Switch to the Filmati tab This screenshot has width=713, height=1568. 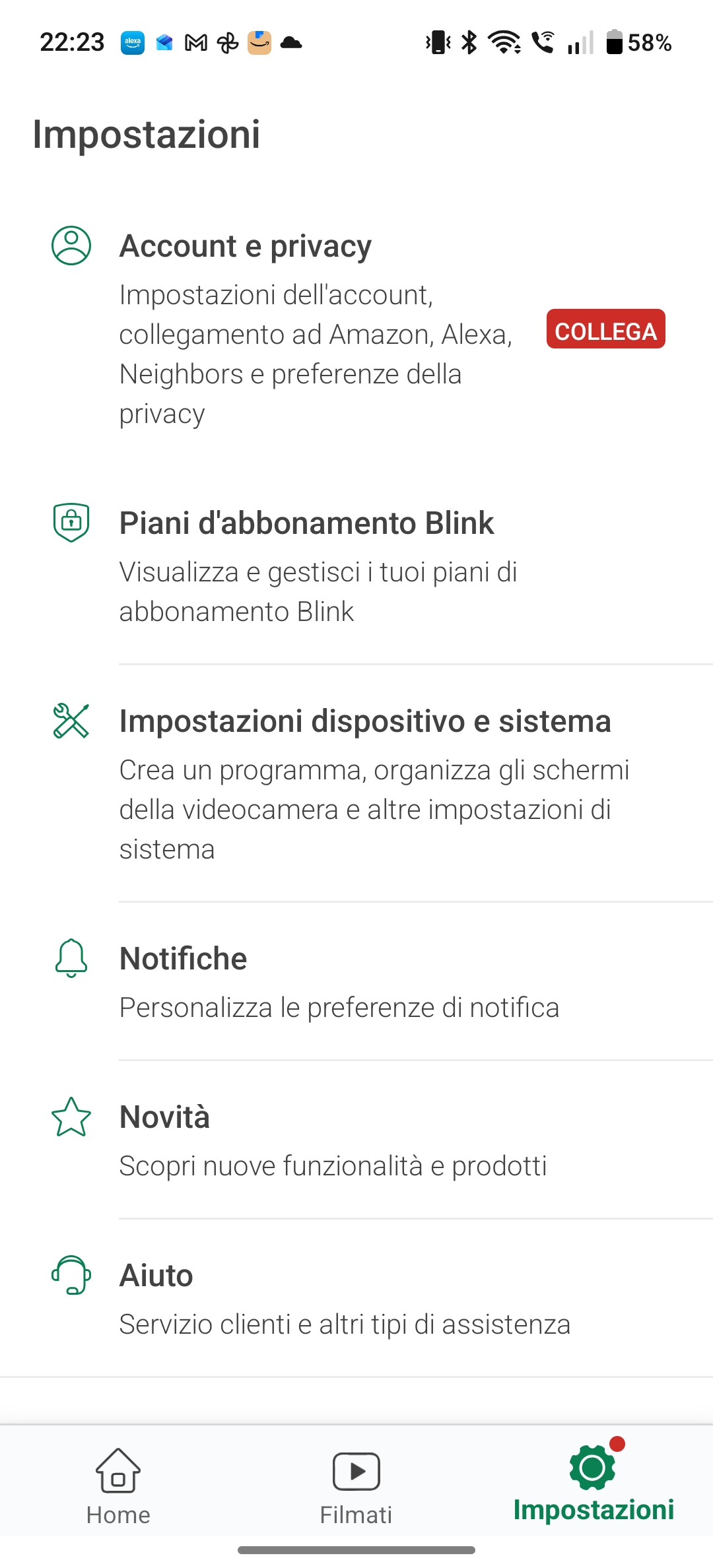click(x=356, y=1485)
